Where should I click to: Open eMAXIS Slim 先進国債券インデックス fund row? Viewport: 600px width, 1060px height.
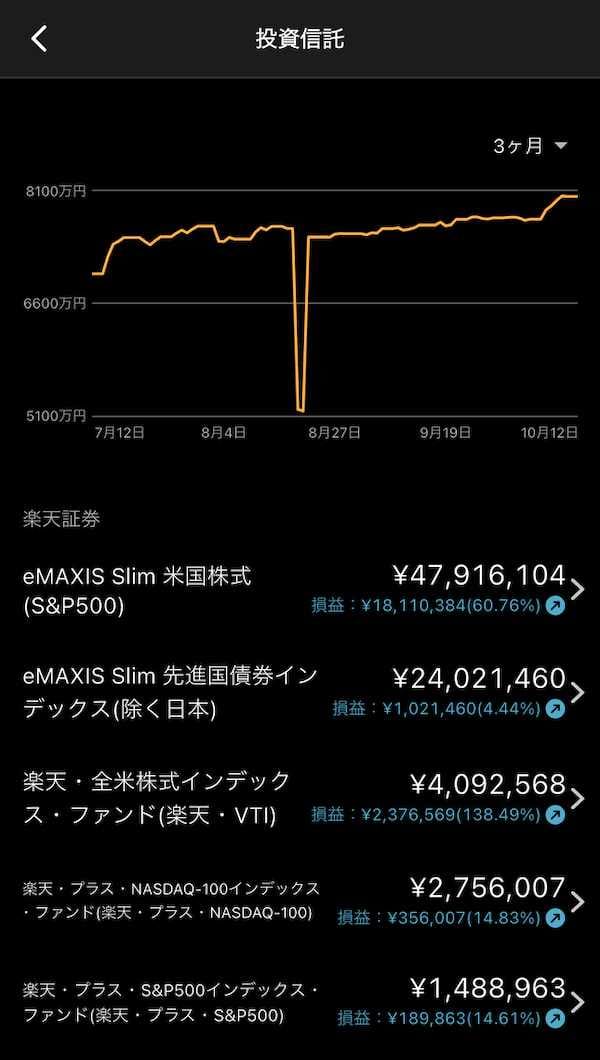click(x=300, y=693)
